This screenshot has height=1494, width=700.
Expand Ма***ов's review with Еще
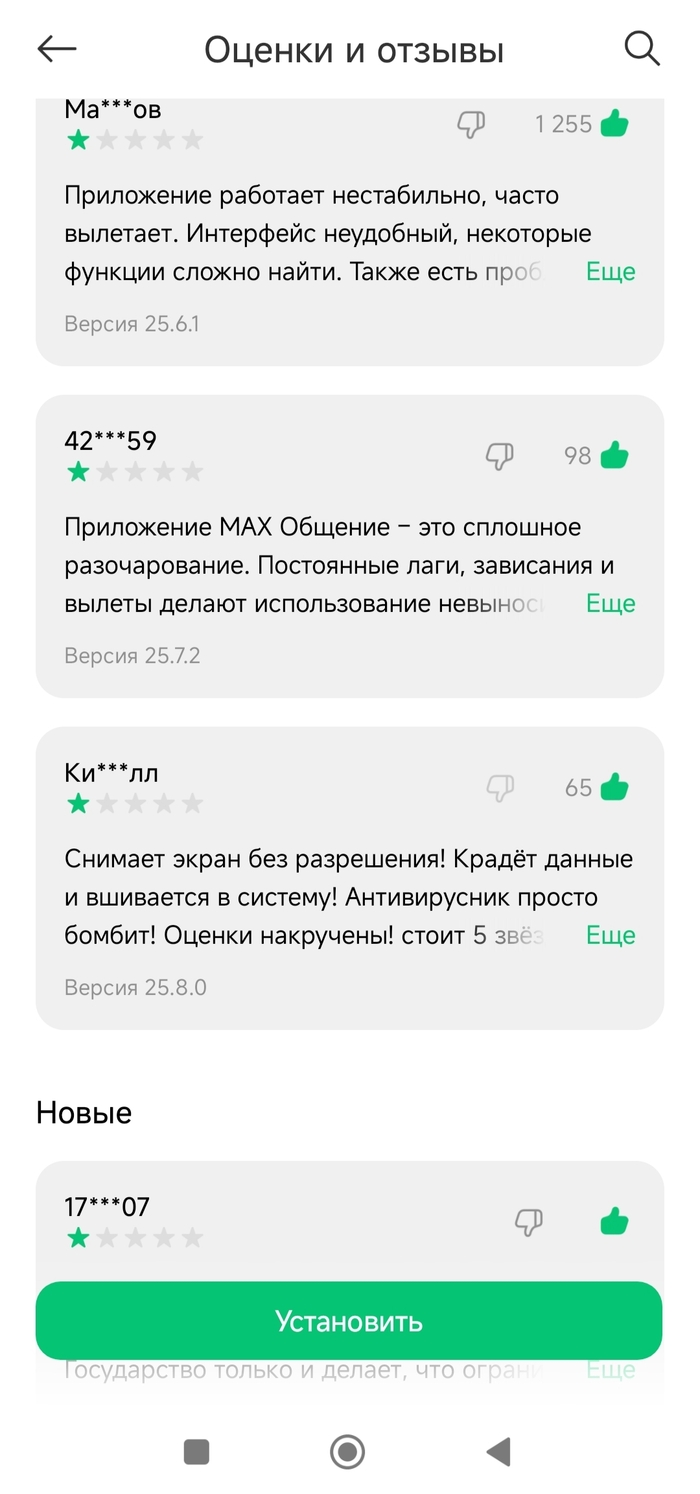pos(610,272)
